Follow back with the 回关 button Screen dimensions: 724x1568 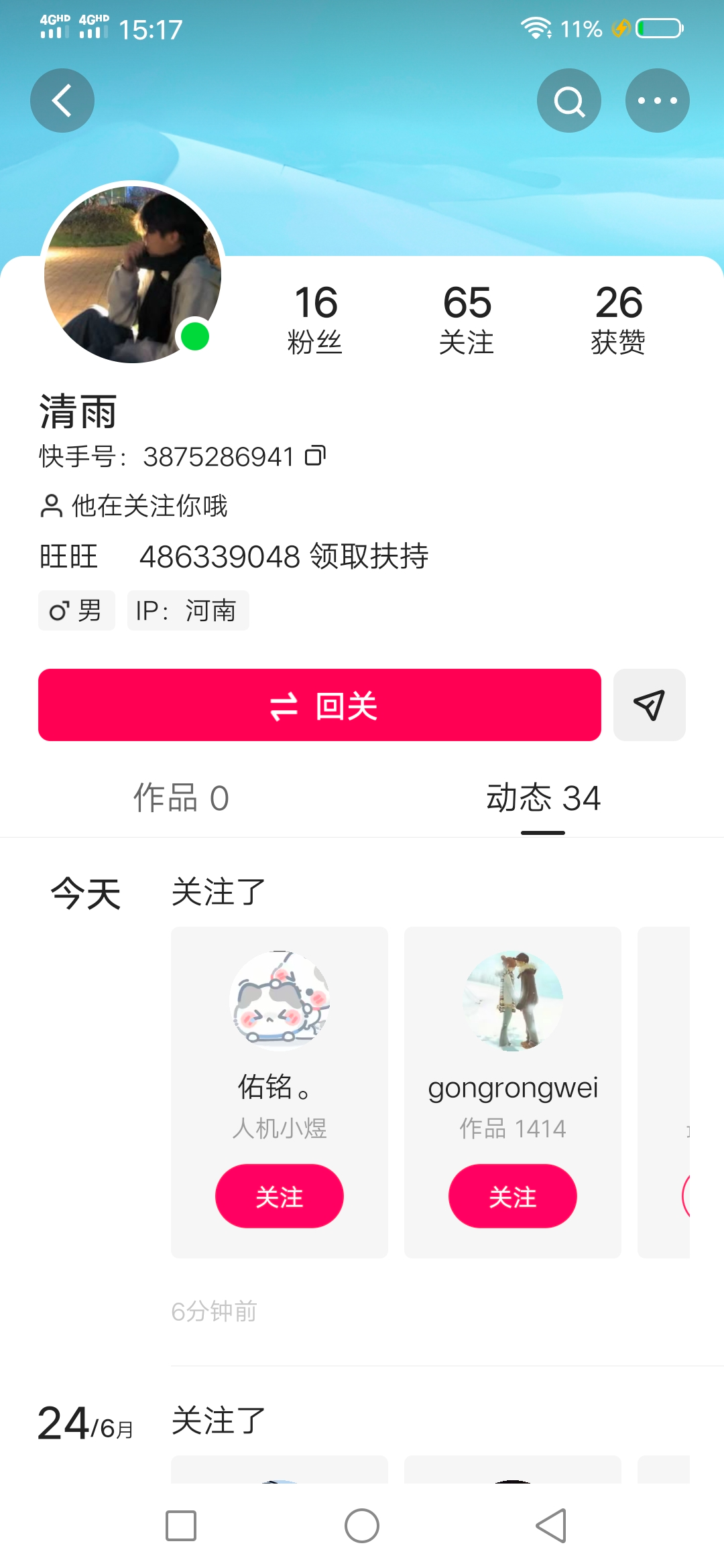[x=319, y=705]
